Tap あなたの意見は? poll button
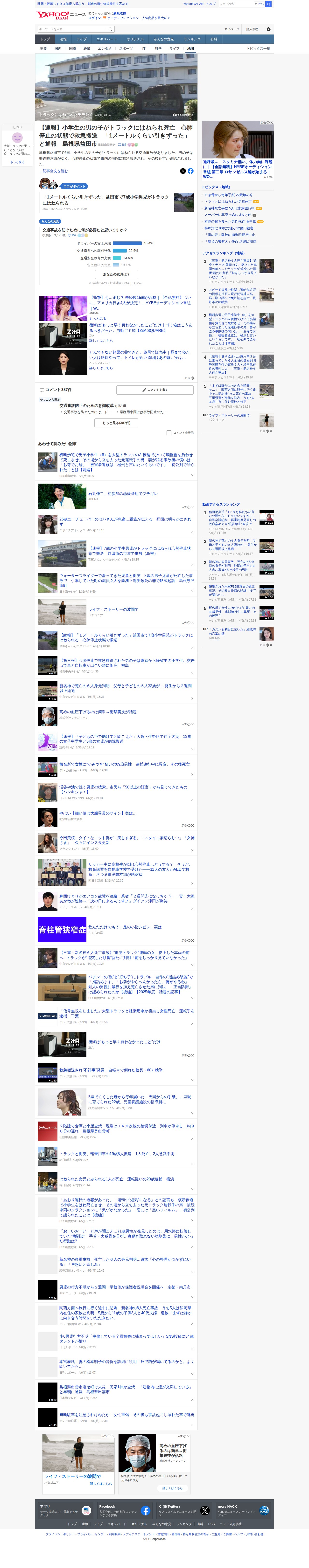 [x=116, y=274]
